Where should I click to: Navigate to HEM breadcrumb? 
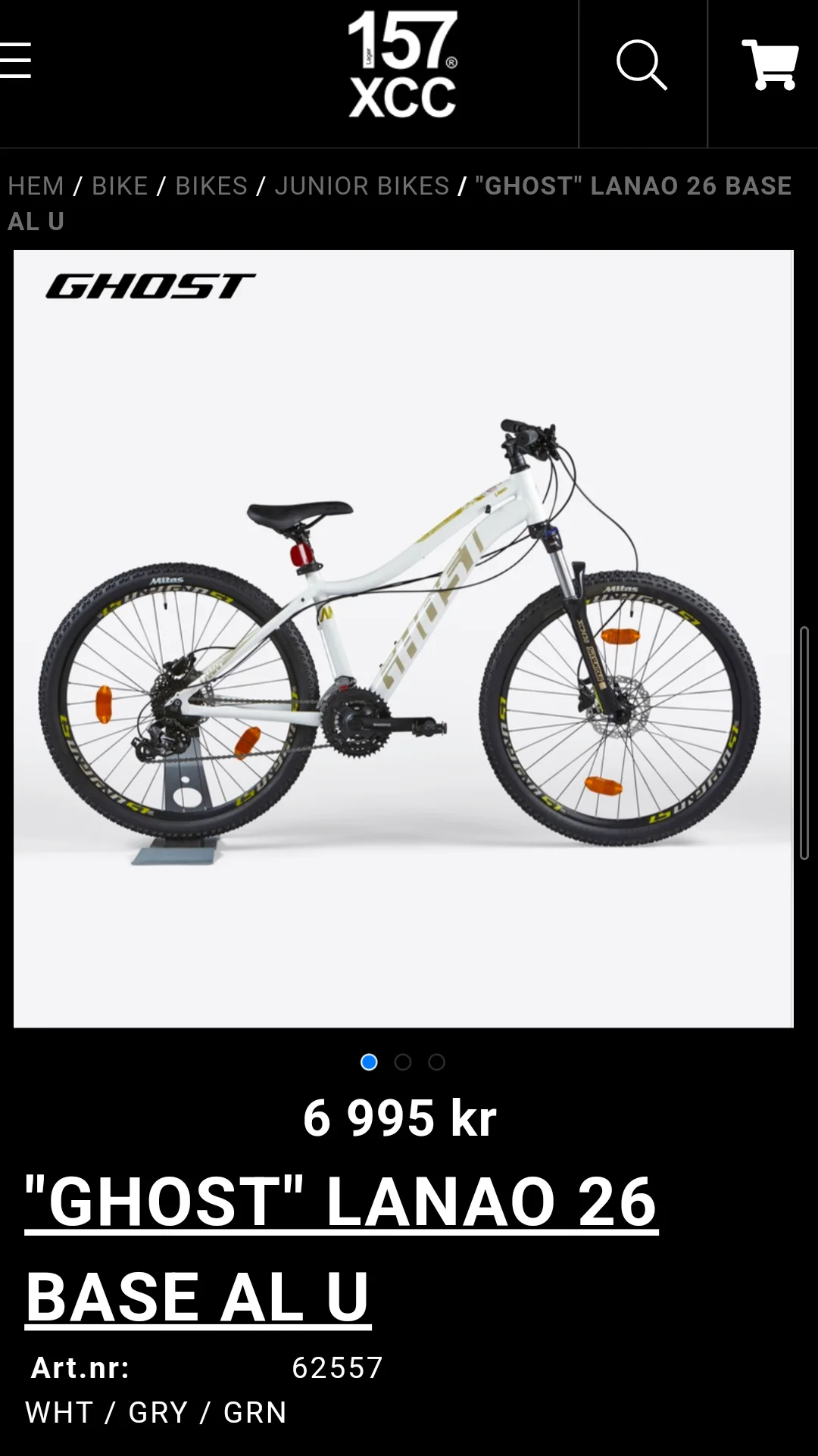click(36, 186)
